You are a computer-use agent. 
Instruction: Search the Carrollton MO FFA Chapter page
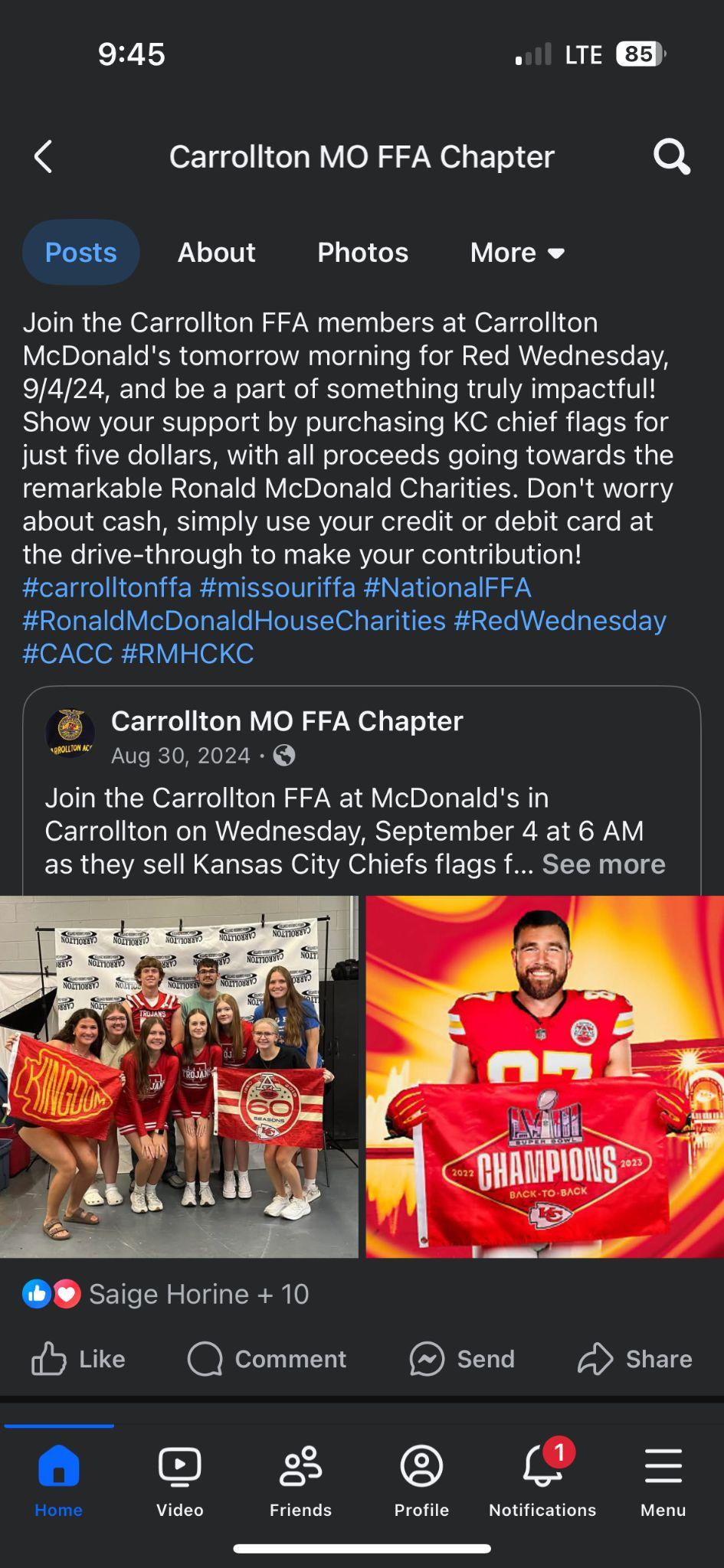671,157
